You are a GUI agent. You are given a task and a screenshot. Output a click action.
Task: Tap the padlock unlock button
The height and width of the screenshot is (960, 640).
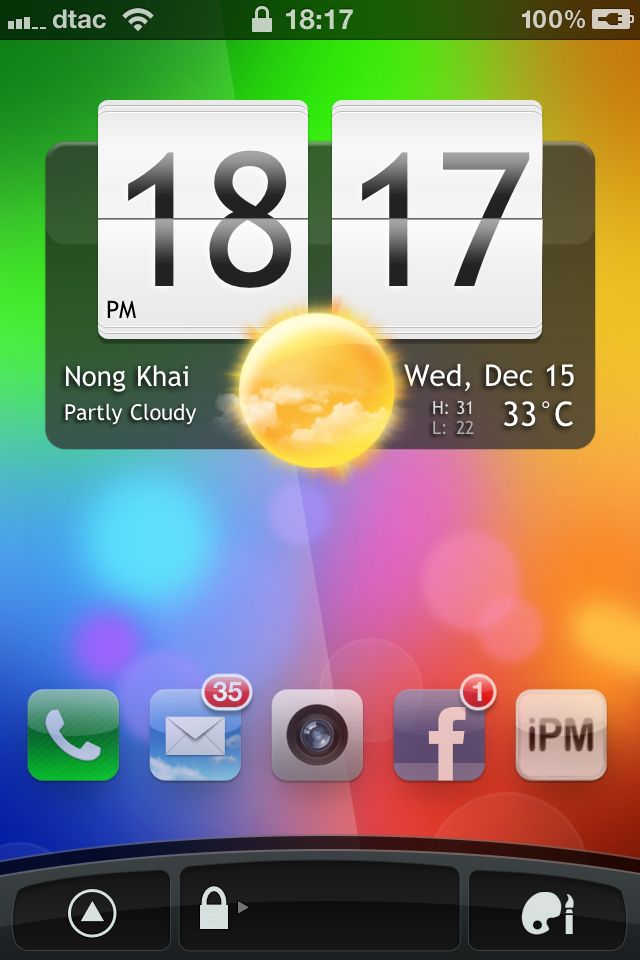pos(216,909)
